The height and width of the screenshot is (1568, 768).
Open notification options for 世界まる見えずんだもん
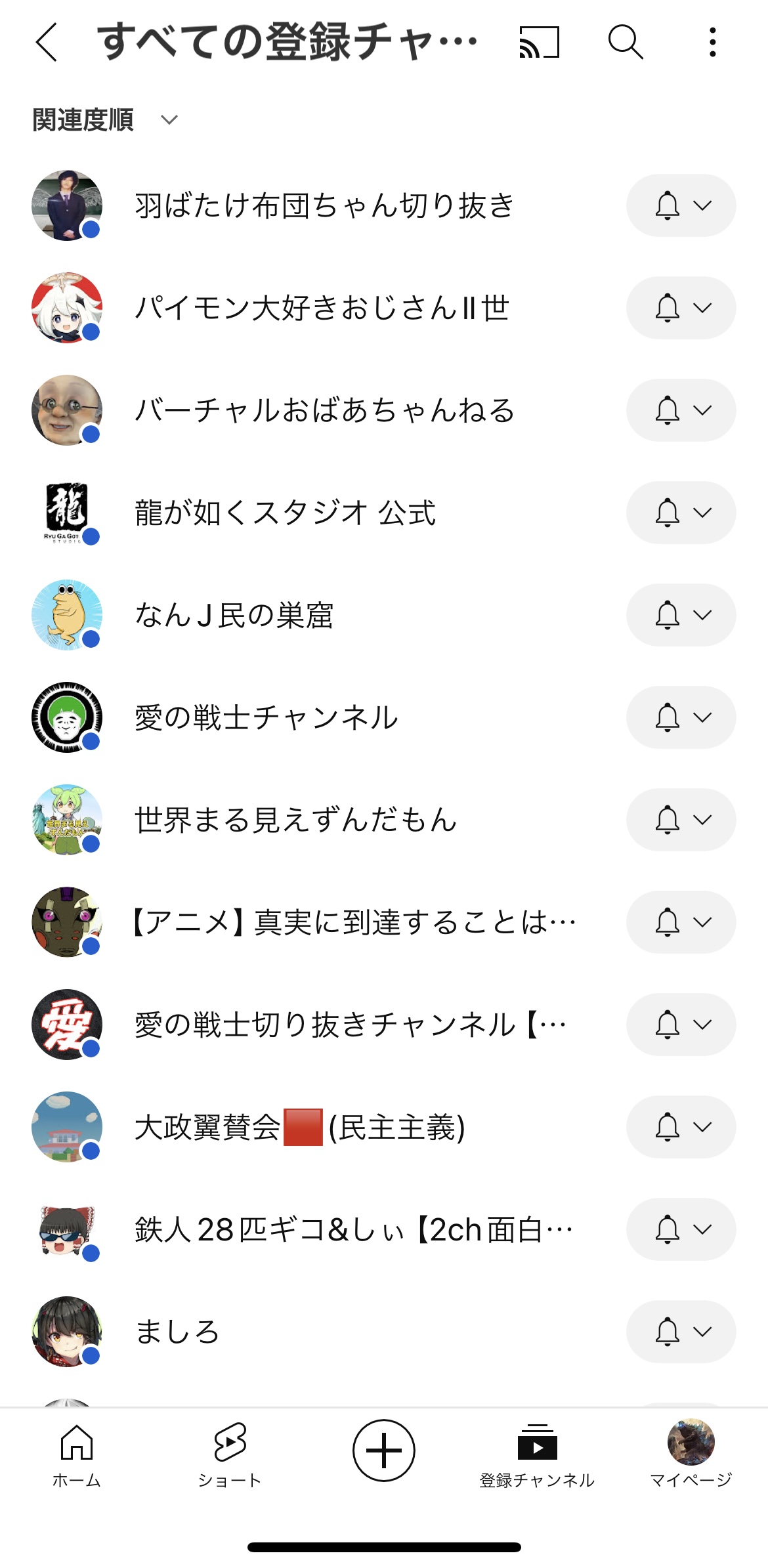pyautogui.click(x=681, y=820)
